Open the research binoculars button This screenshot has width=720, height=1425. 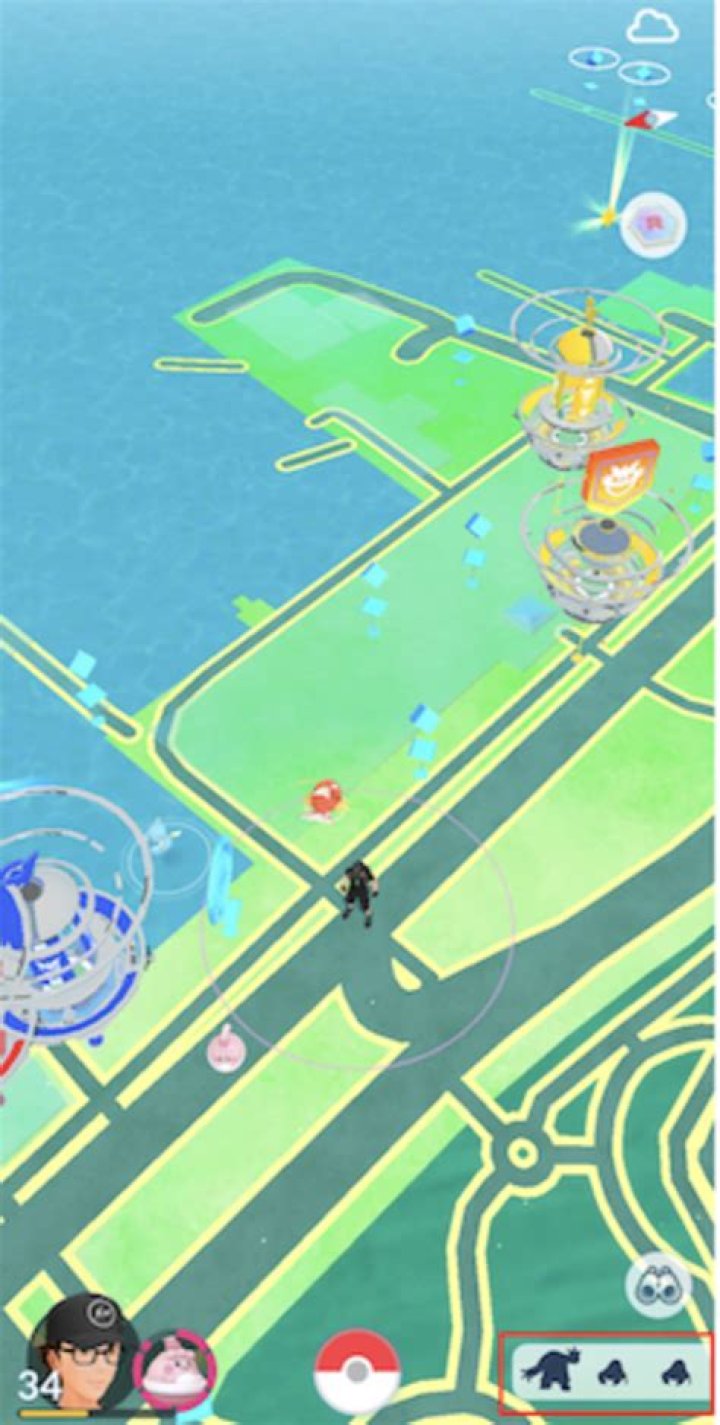657,1286
